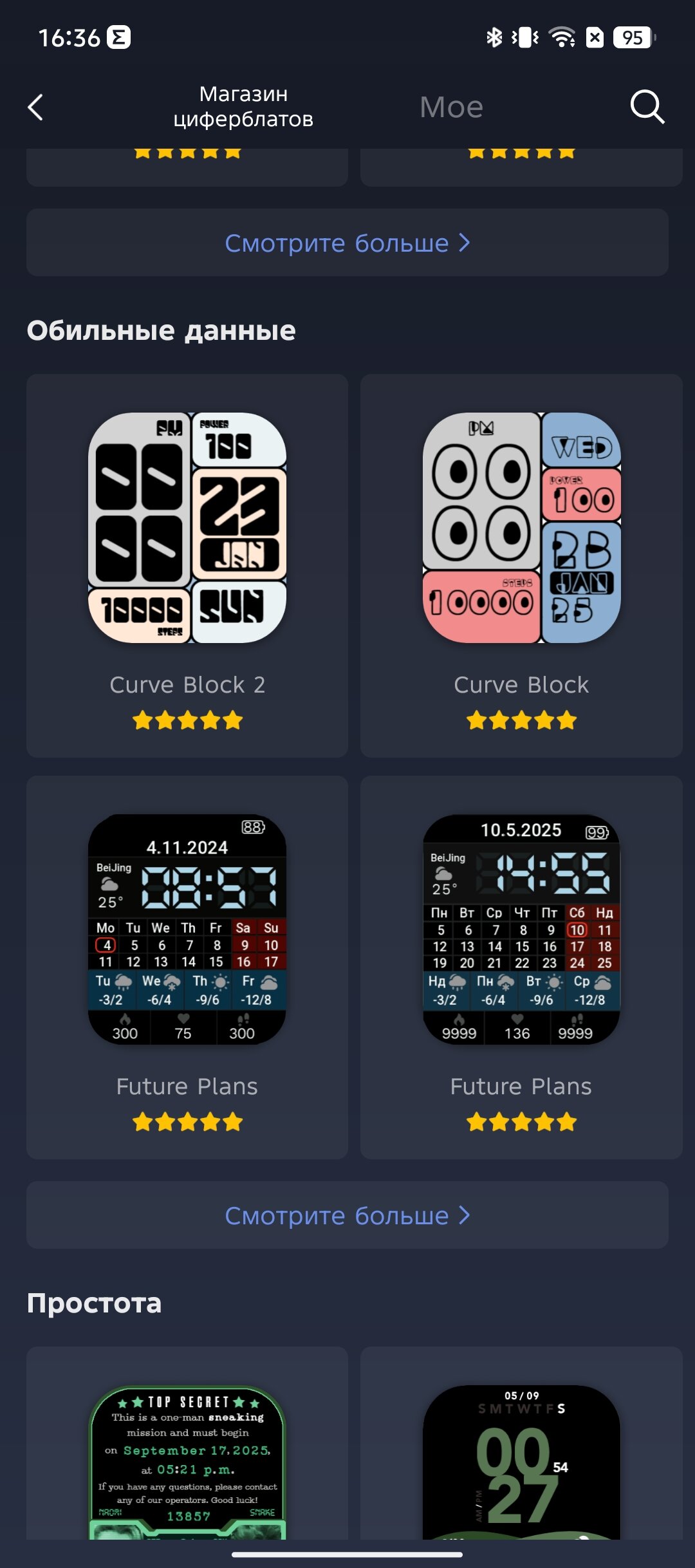Go back using the top-left arrow
The image size is (695, 1568).
pos(36,107)
